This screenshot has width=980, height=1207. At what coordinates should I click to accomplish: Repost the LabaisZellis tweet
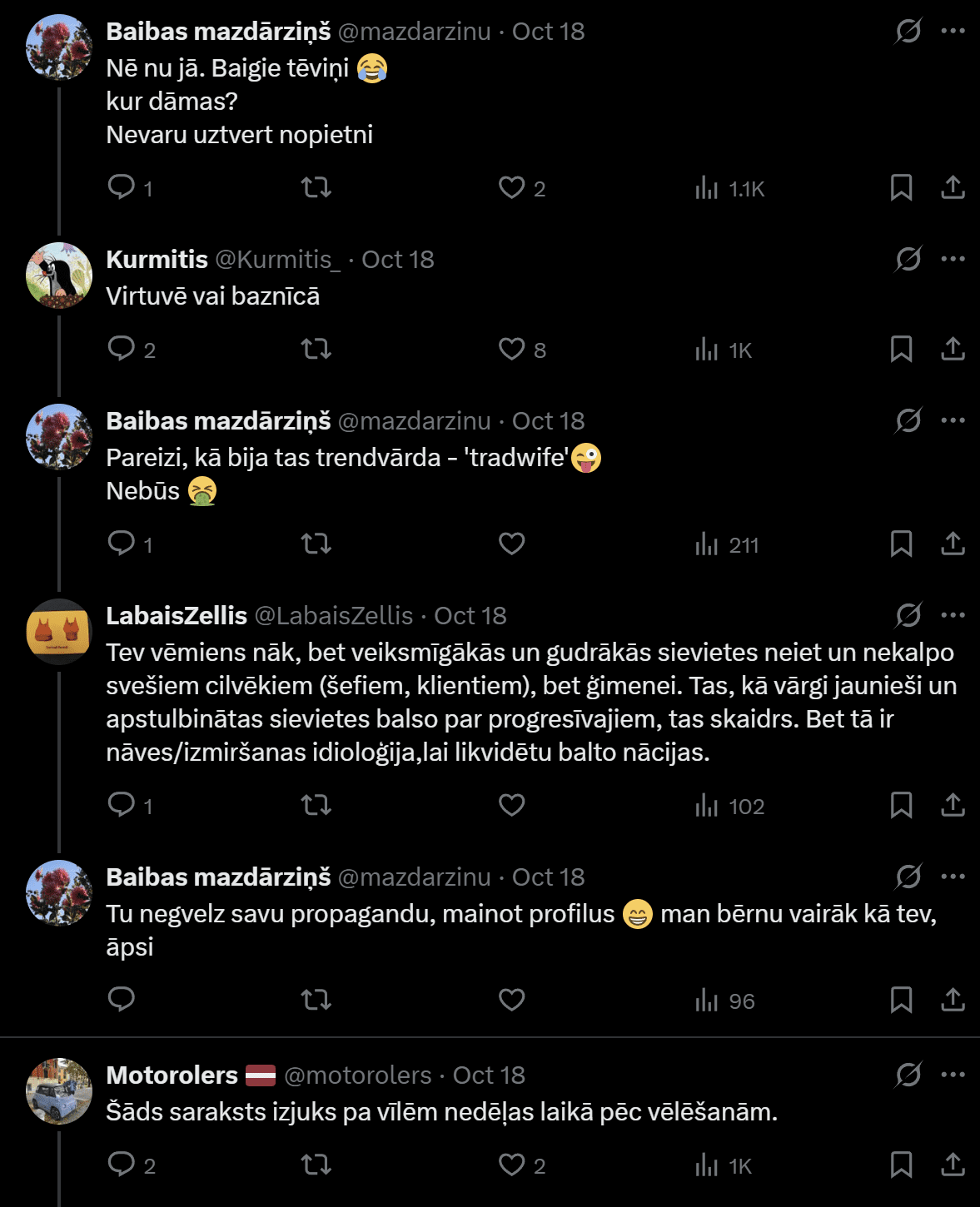point(316,805)
